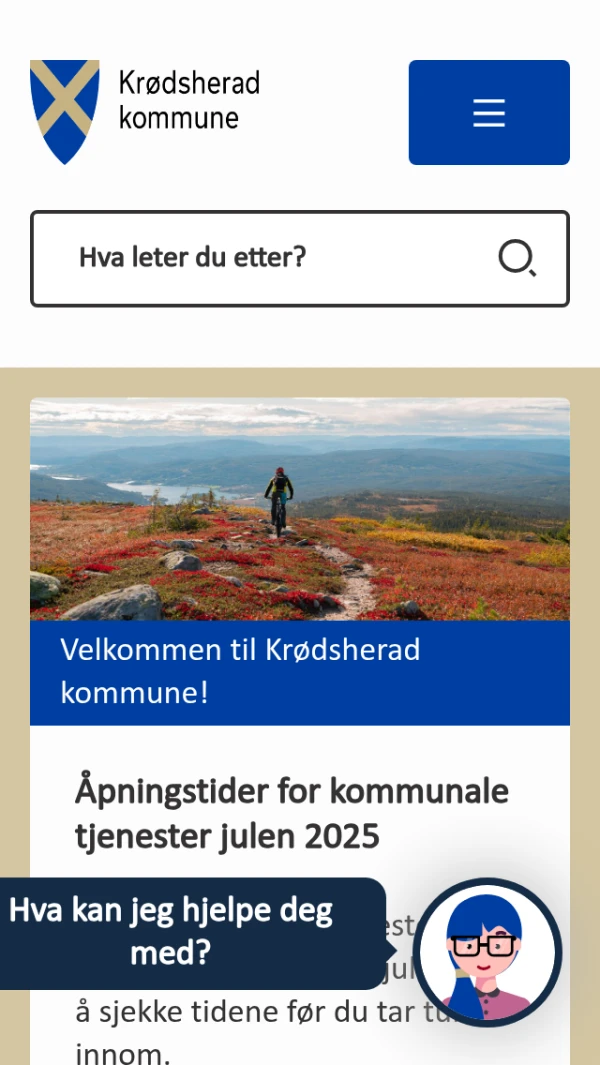Open the hamburger navigation menu

click(489, 112)
